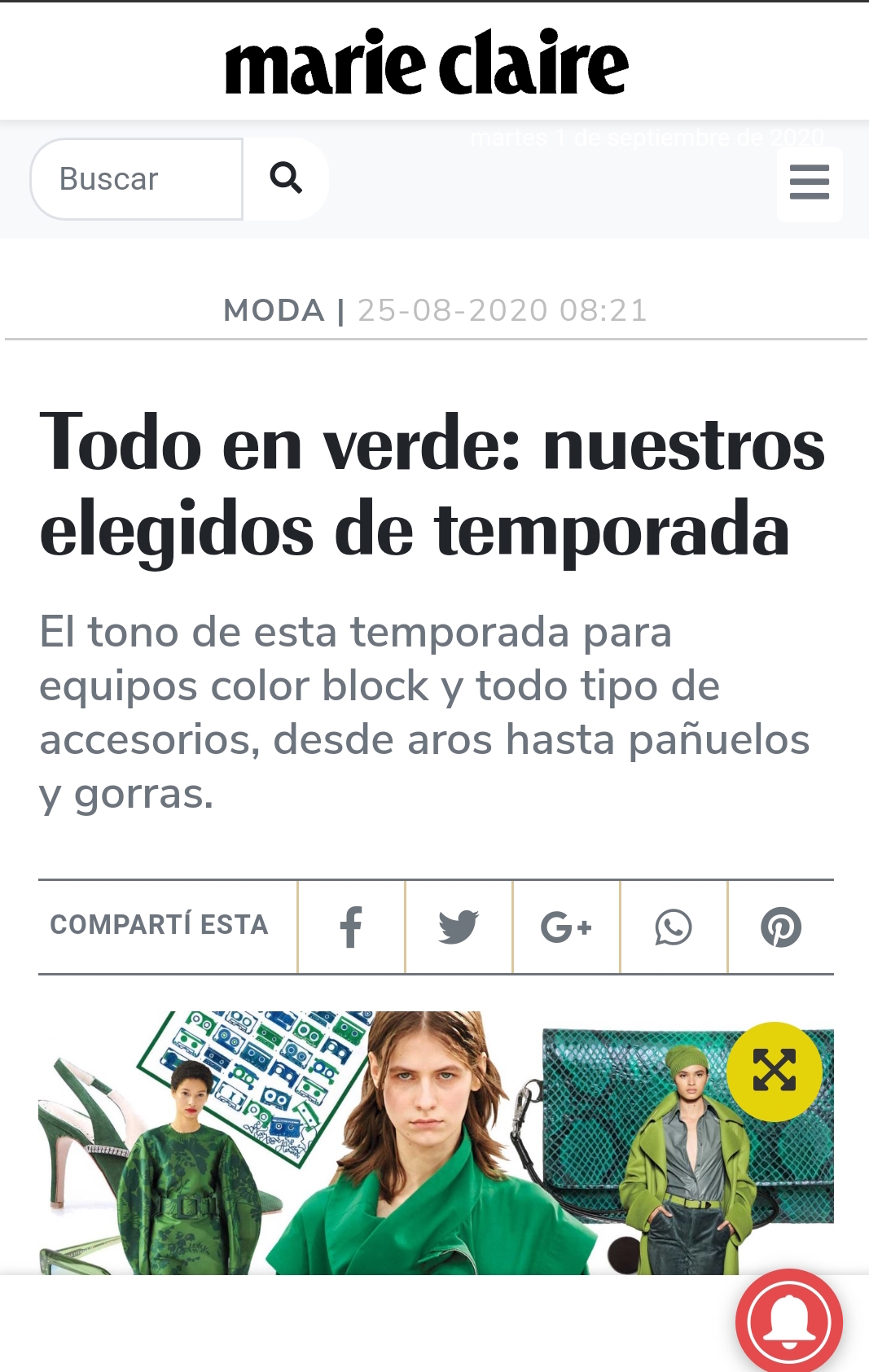Viewport: 869px width, 1372px height.
Task: Go to Marie Claire homepage logo
Action: (427, 62)
